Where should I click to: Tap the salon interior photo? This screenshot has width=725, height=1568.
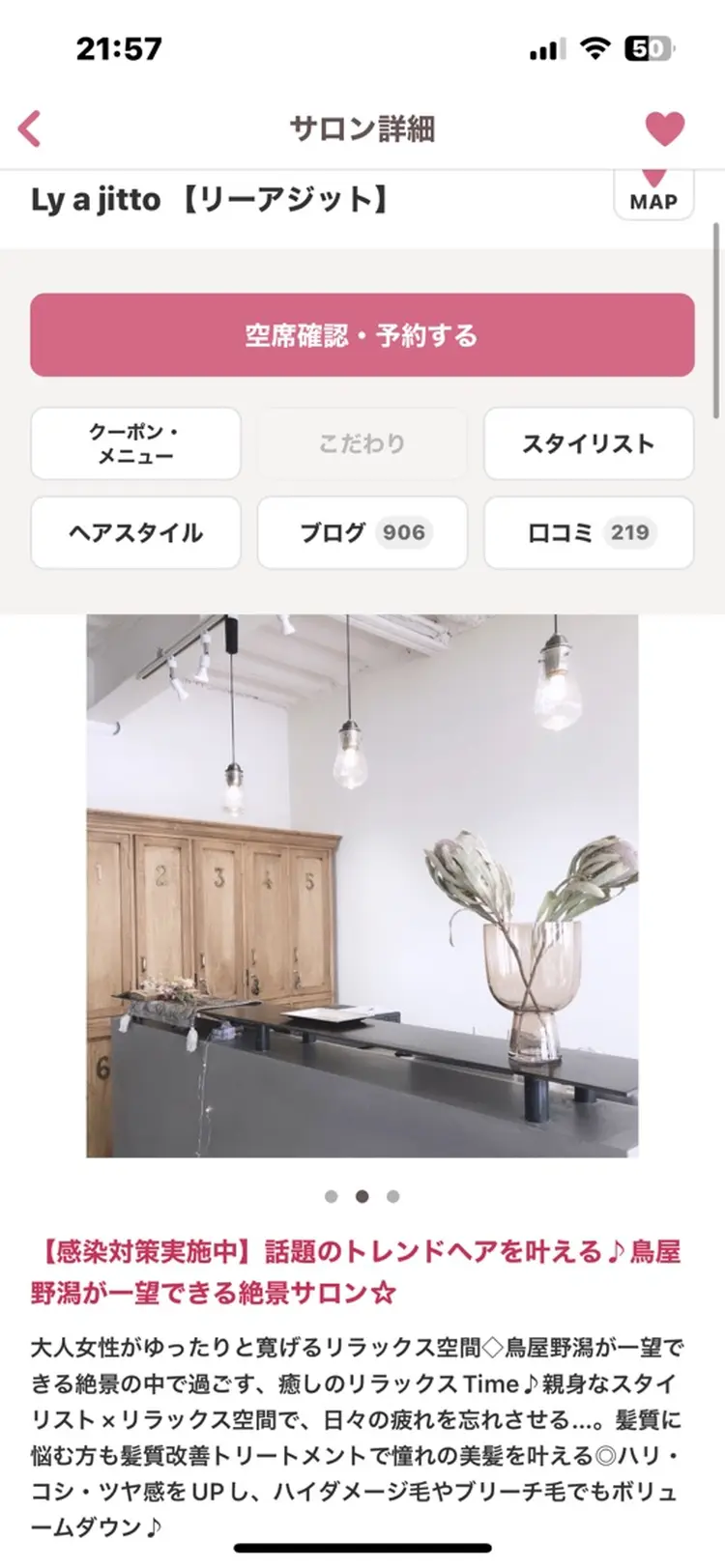click(362, 884)
